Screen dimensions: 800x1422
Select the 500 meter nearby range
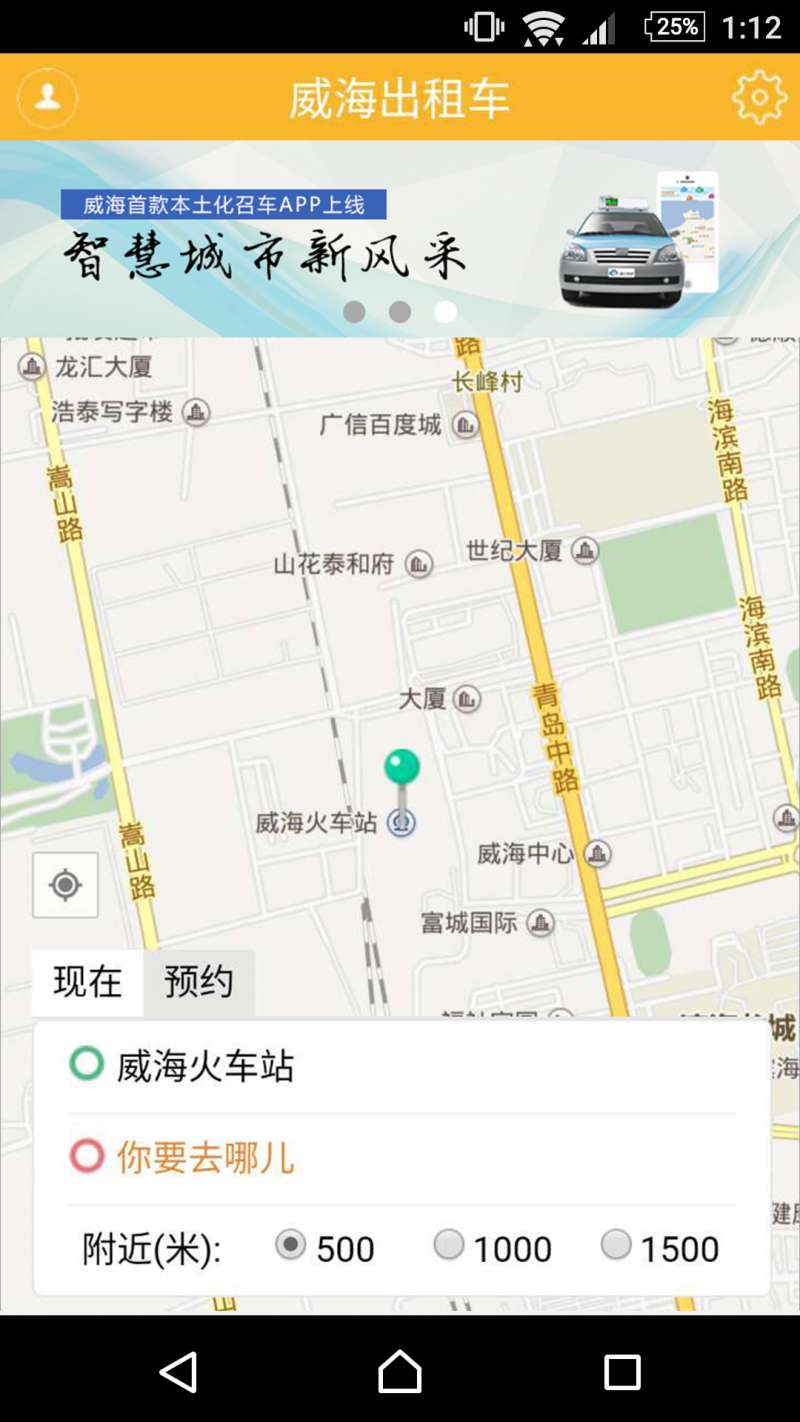[x=324, y=1248]
